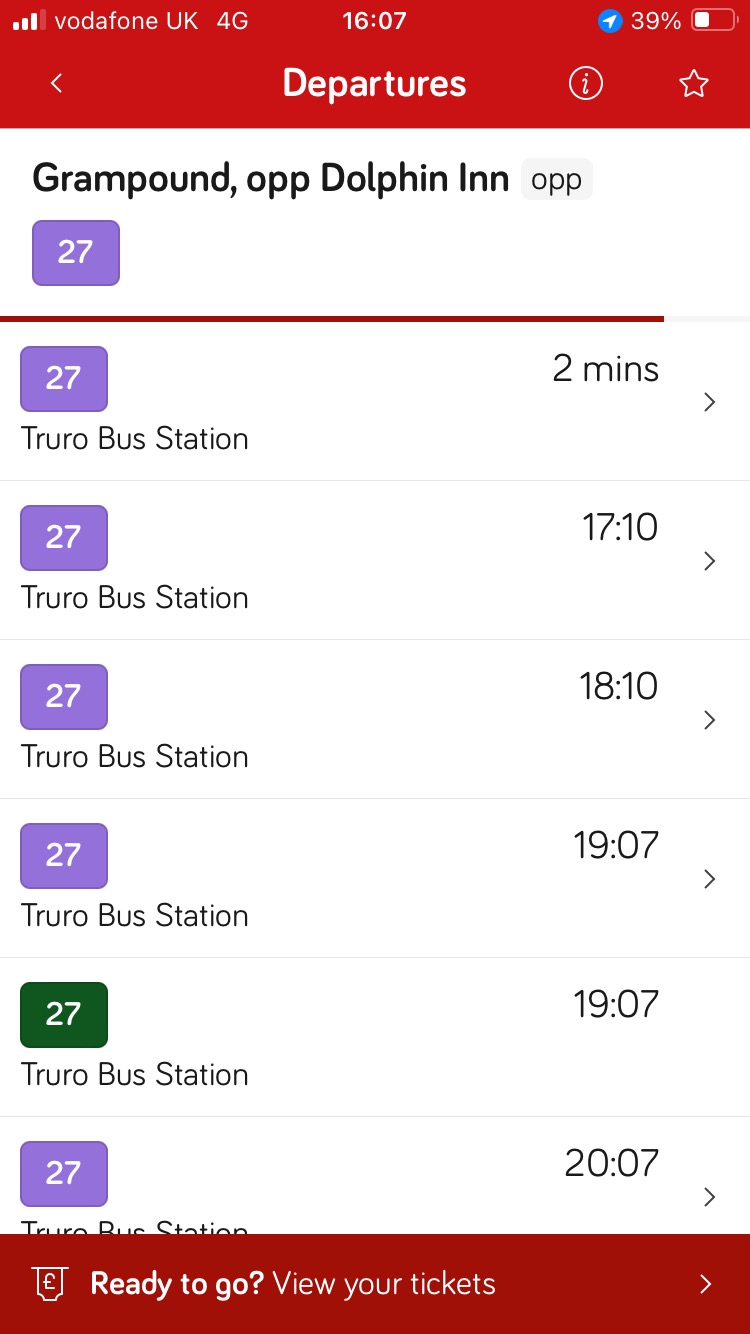This screenshot has height=1334, width=750.
Task: Open the information icon in the header
Action: [x=585, y=83]
